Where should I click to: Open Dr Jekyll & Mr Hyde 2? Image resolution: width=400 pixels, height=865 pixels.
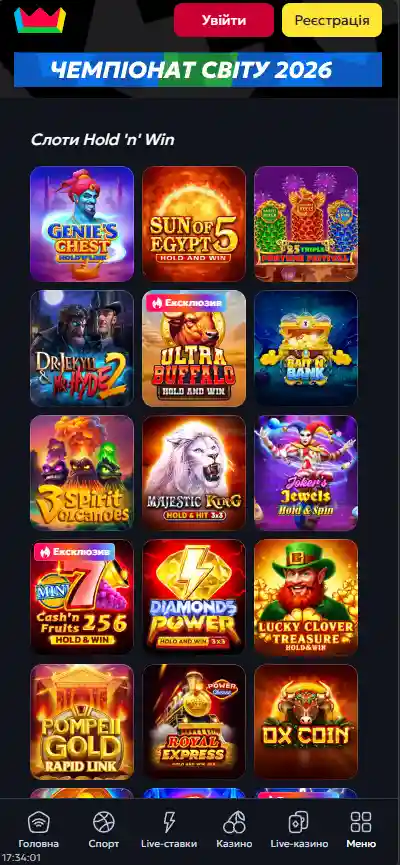click(x=82, y=348)
